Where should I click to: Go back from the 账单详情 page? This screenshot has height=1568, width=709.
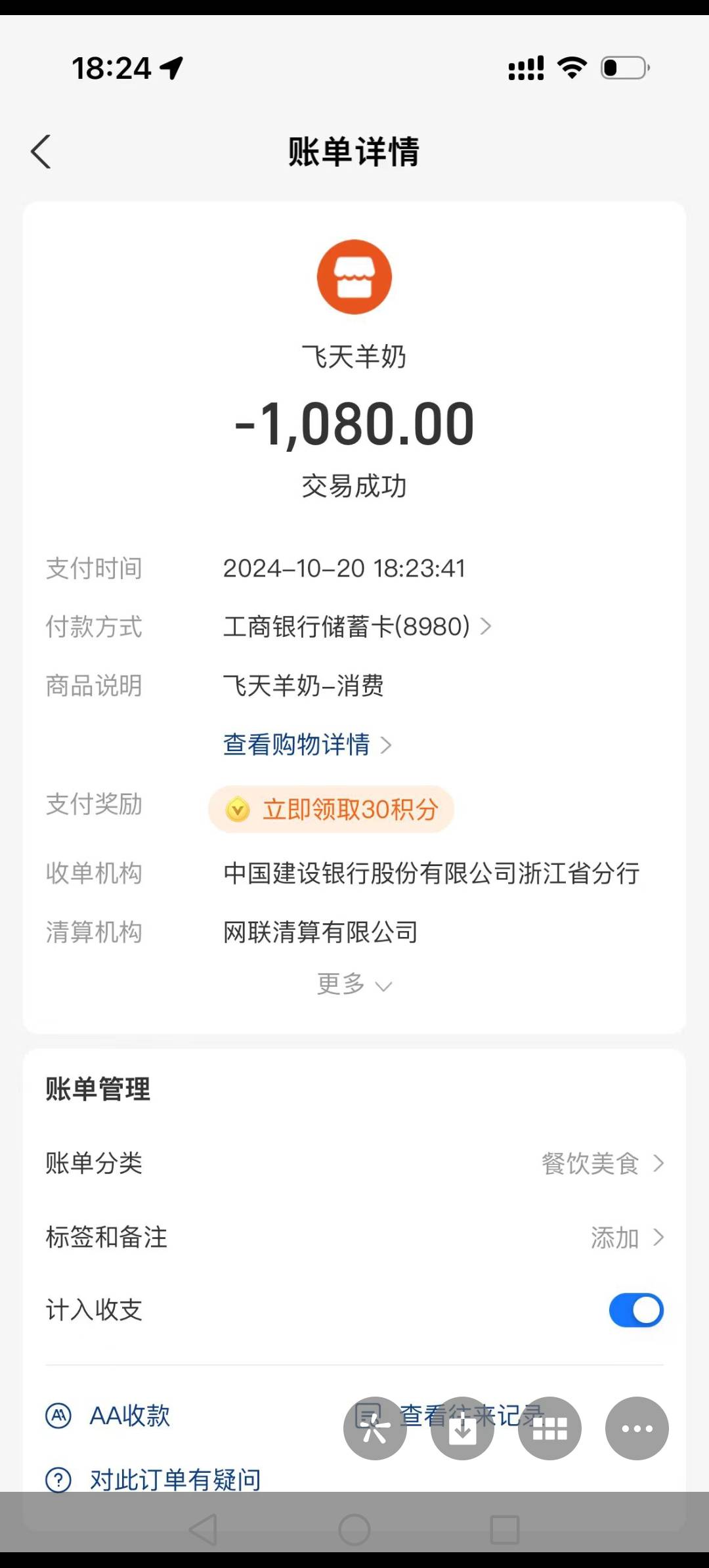[x=41, y=152]
